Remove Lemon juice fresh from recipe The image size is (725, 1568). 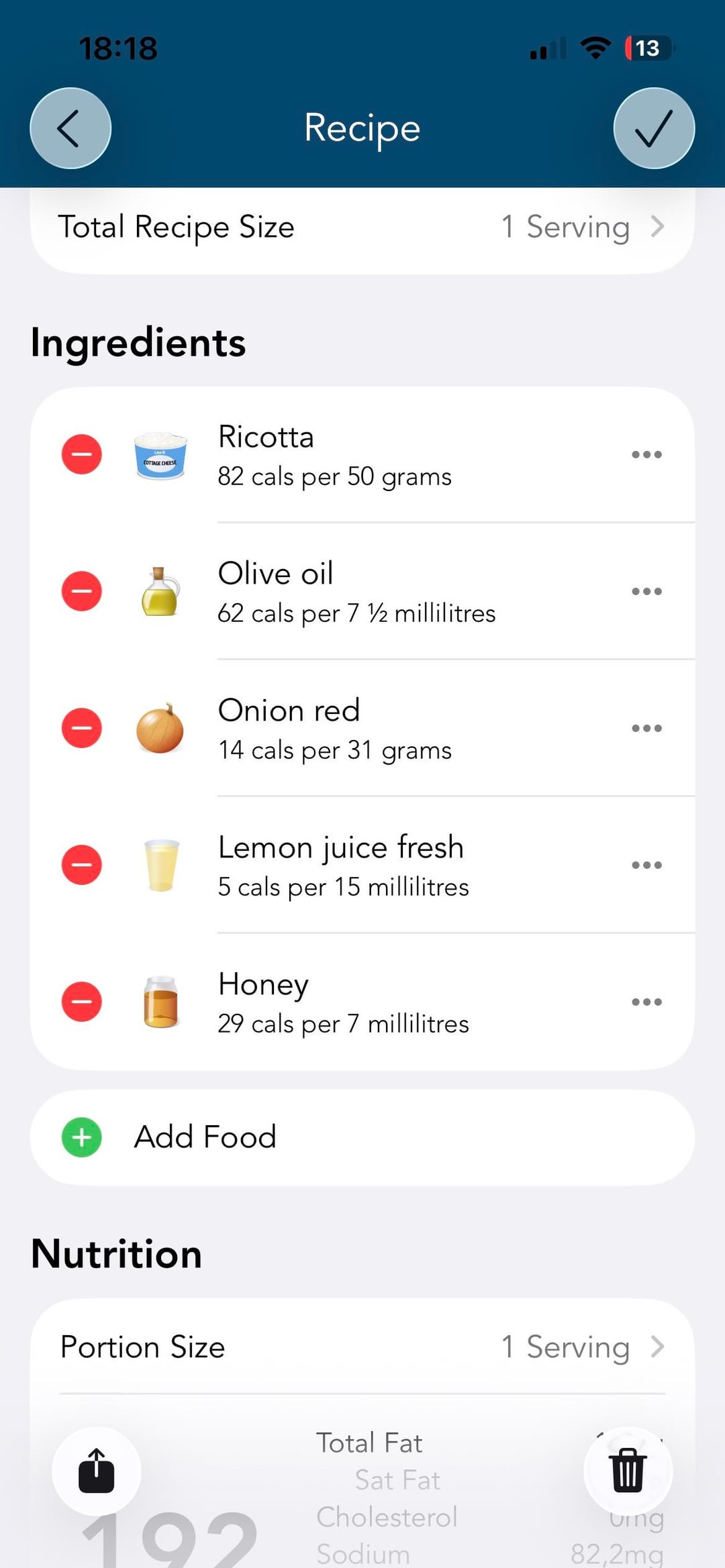tap(82, 865)
